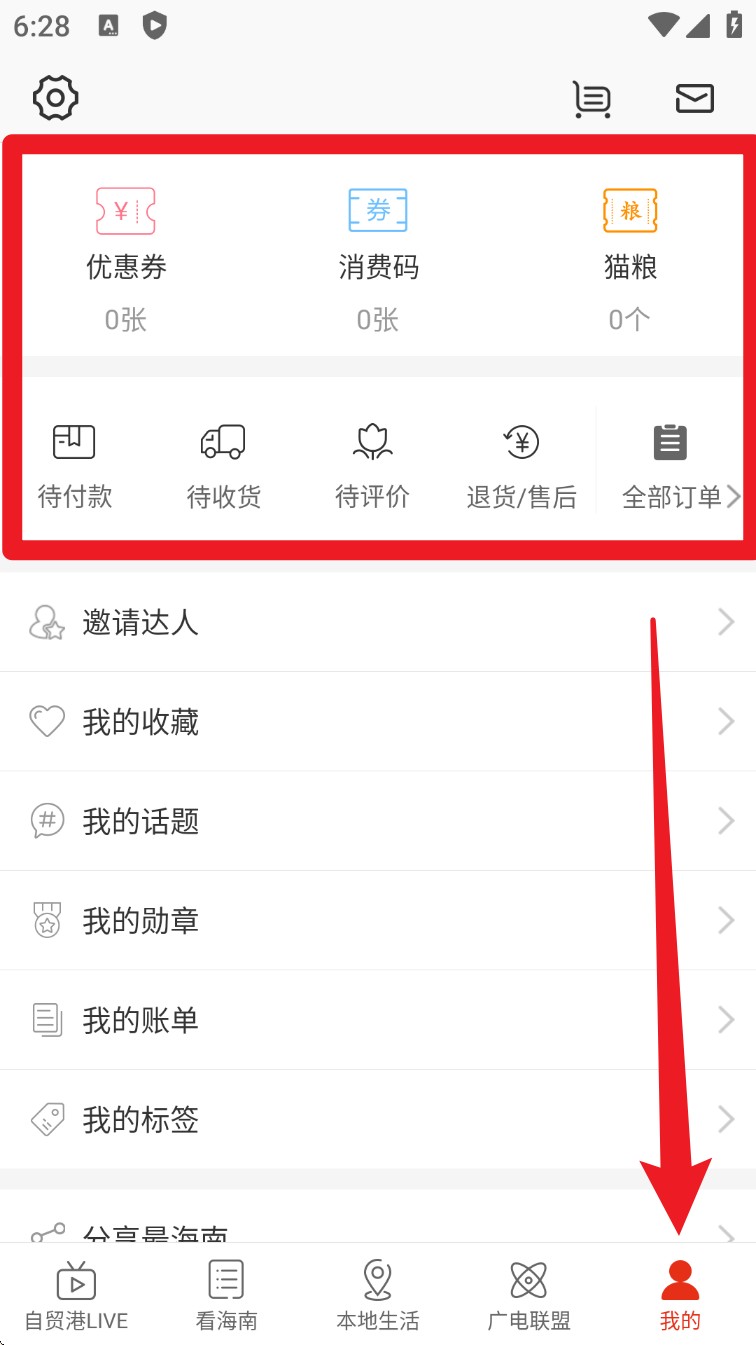This screenshot has width=756, height=1345.
Task: Switch to 本地生活 tab
Action: 377,1296
